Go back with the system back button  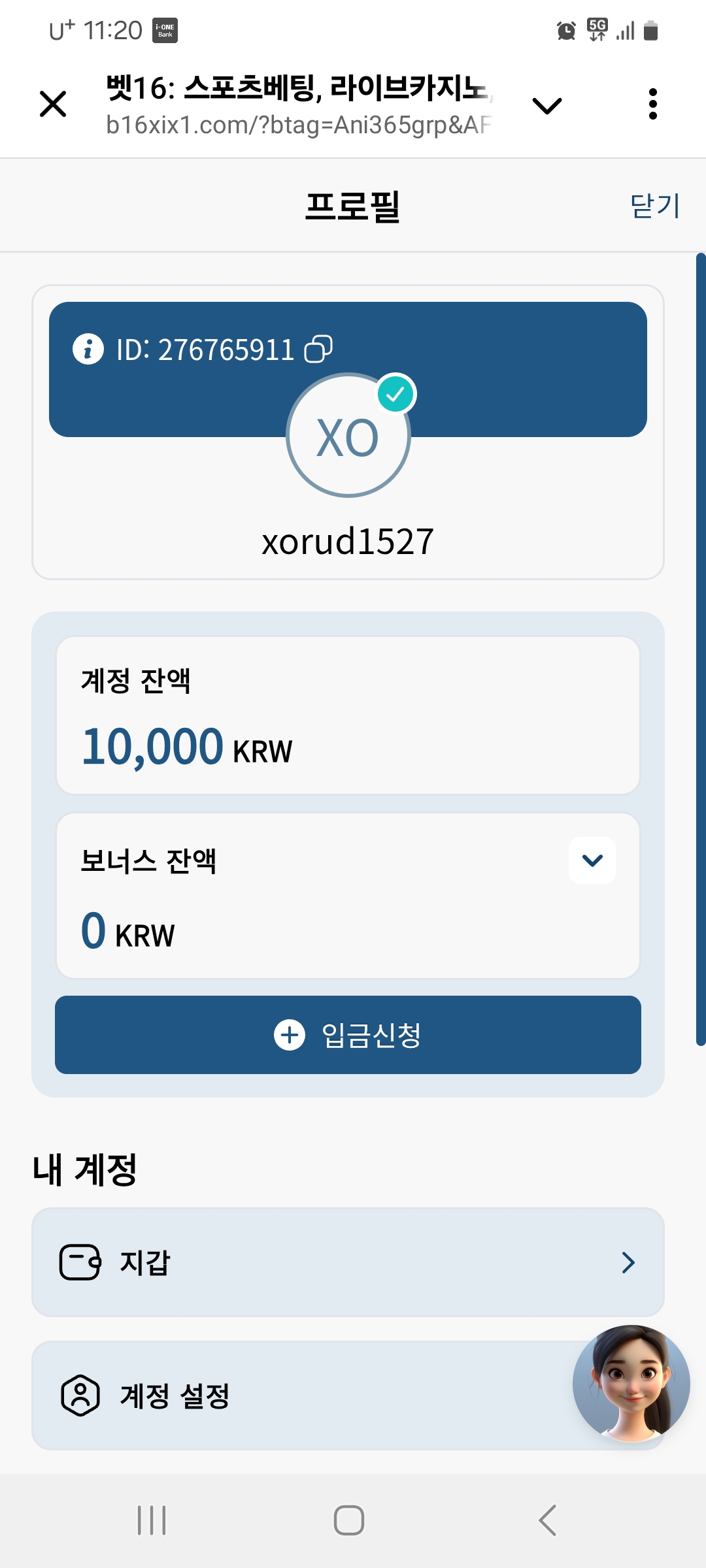[548, 1520]
